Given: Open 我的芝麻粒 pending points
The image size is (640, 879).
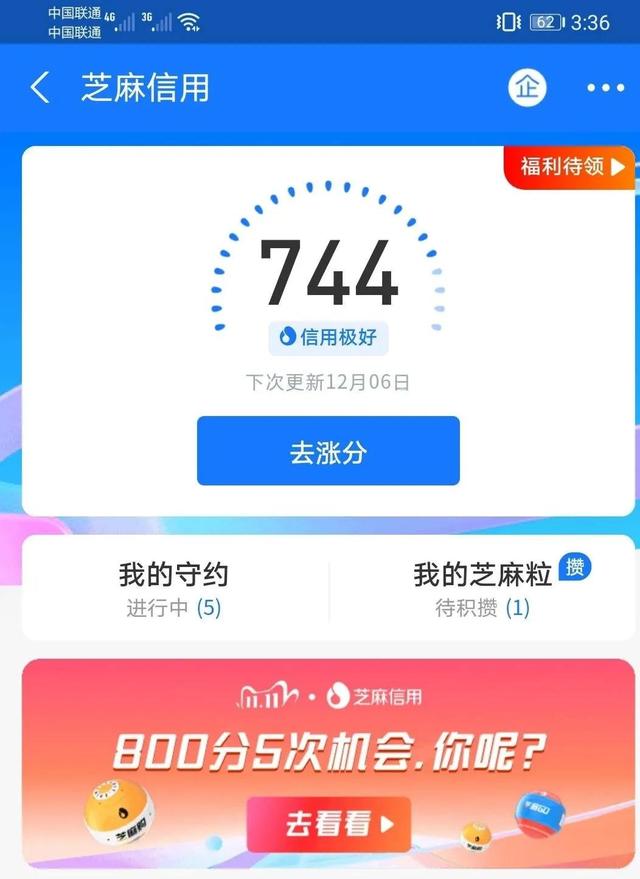Looking at the screenshot, I should click(484, 589).
